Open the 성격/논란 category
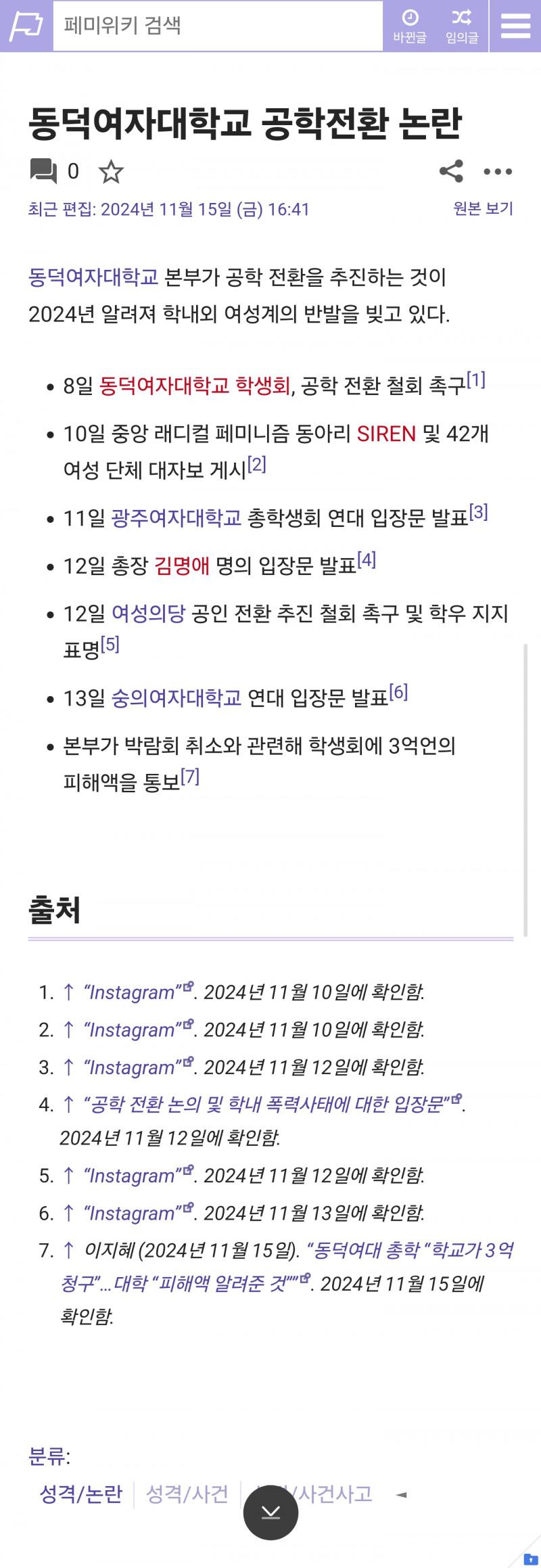 (x=81, y=1493)
